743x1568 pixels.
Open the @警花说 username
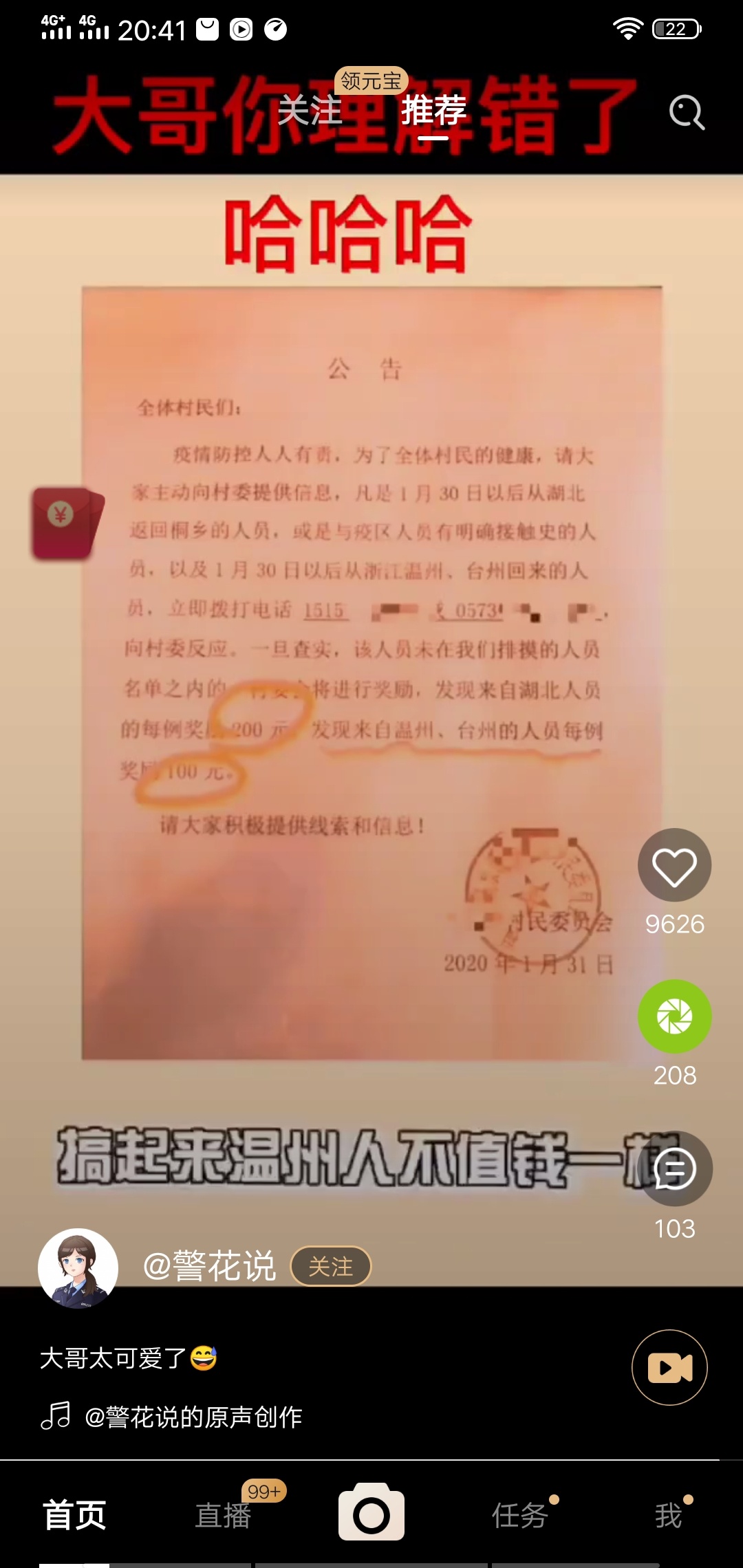click(209, 1266)
